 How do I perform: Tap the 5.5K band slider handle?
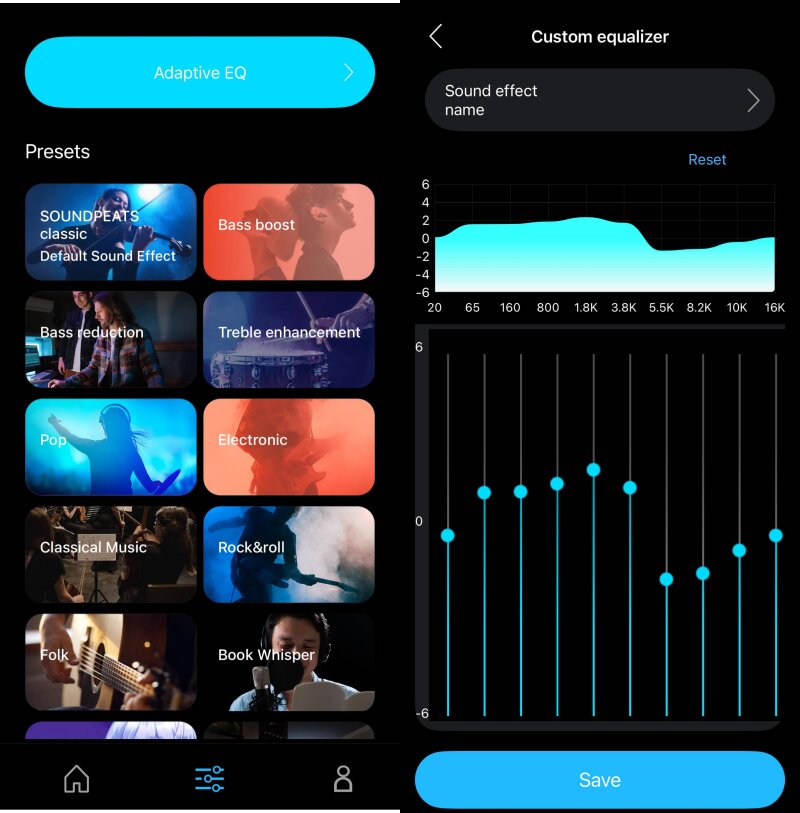pos(666,579)
